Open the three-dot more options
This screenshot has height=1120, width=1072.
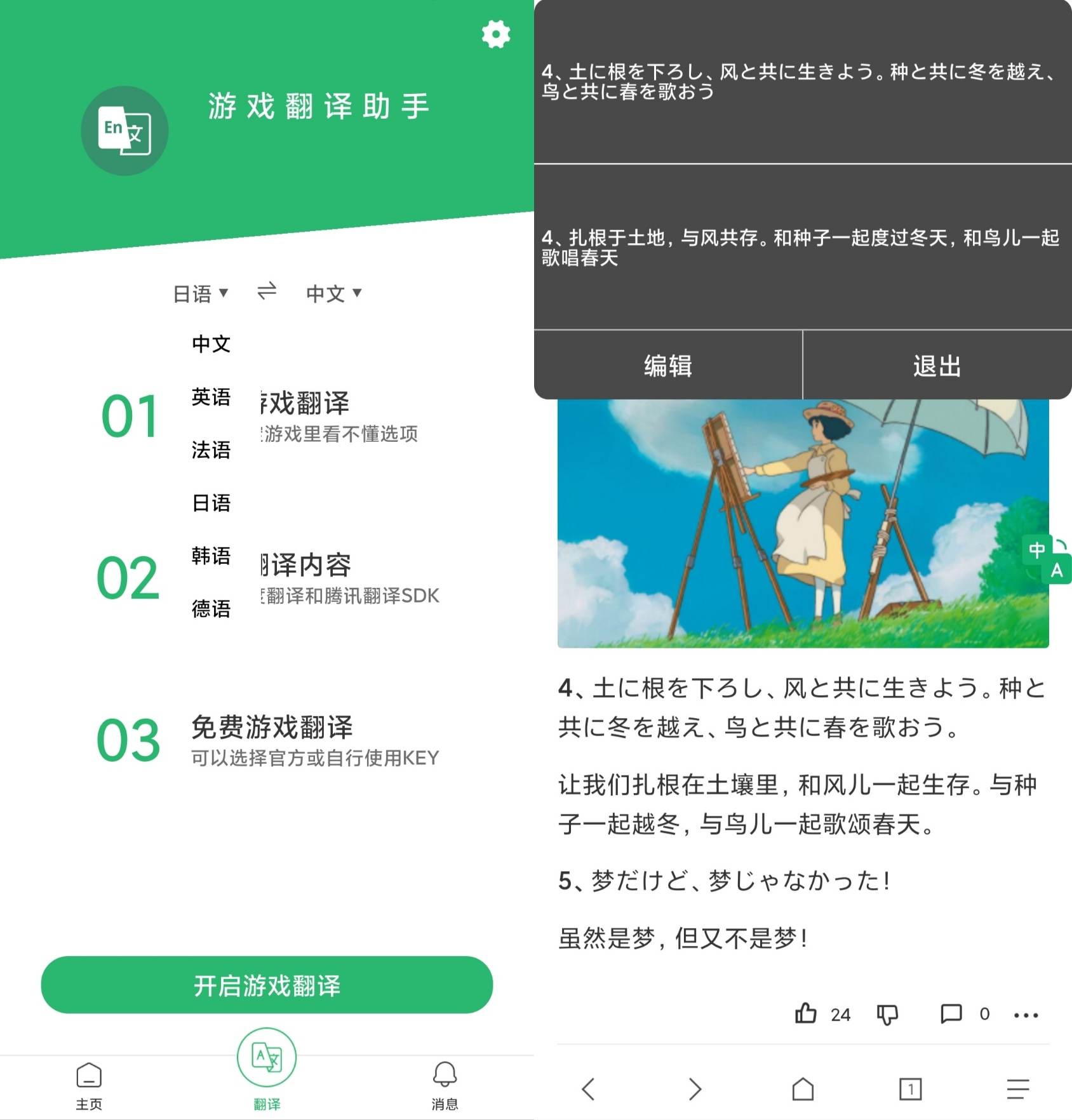pyautogui.click(x=1026, y=1015)
